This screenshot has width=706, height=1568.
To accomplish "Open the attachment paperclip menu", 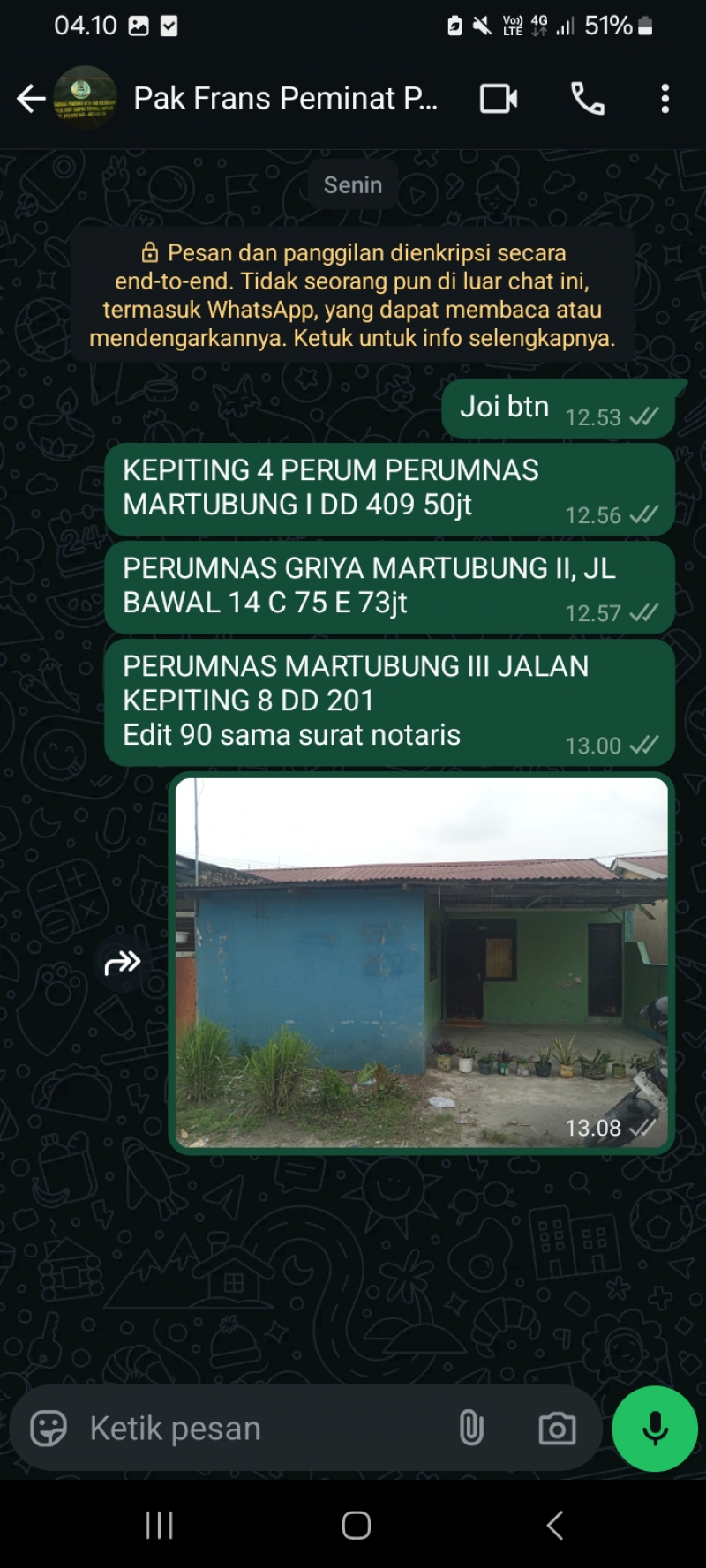I will (471, 1428).
